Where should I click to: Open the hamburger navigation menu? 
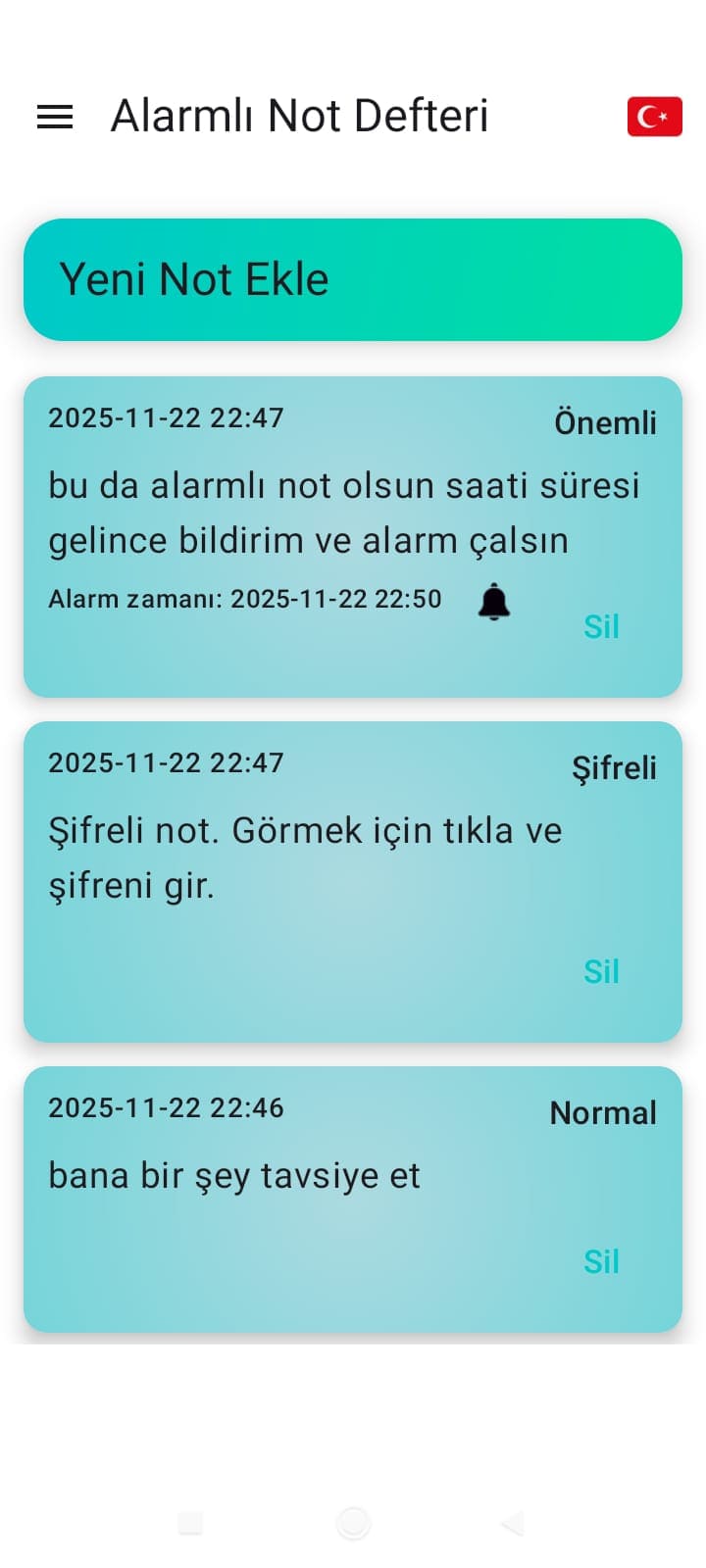[54, 116]
